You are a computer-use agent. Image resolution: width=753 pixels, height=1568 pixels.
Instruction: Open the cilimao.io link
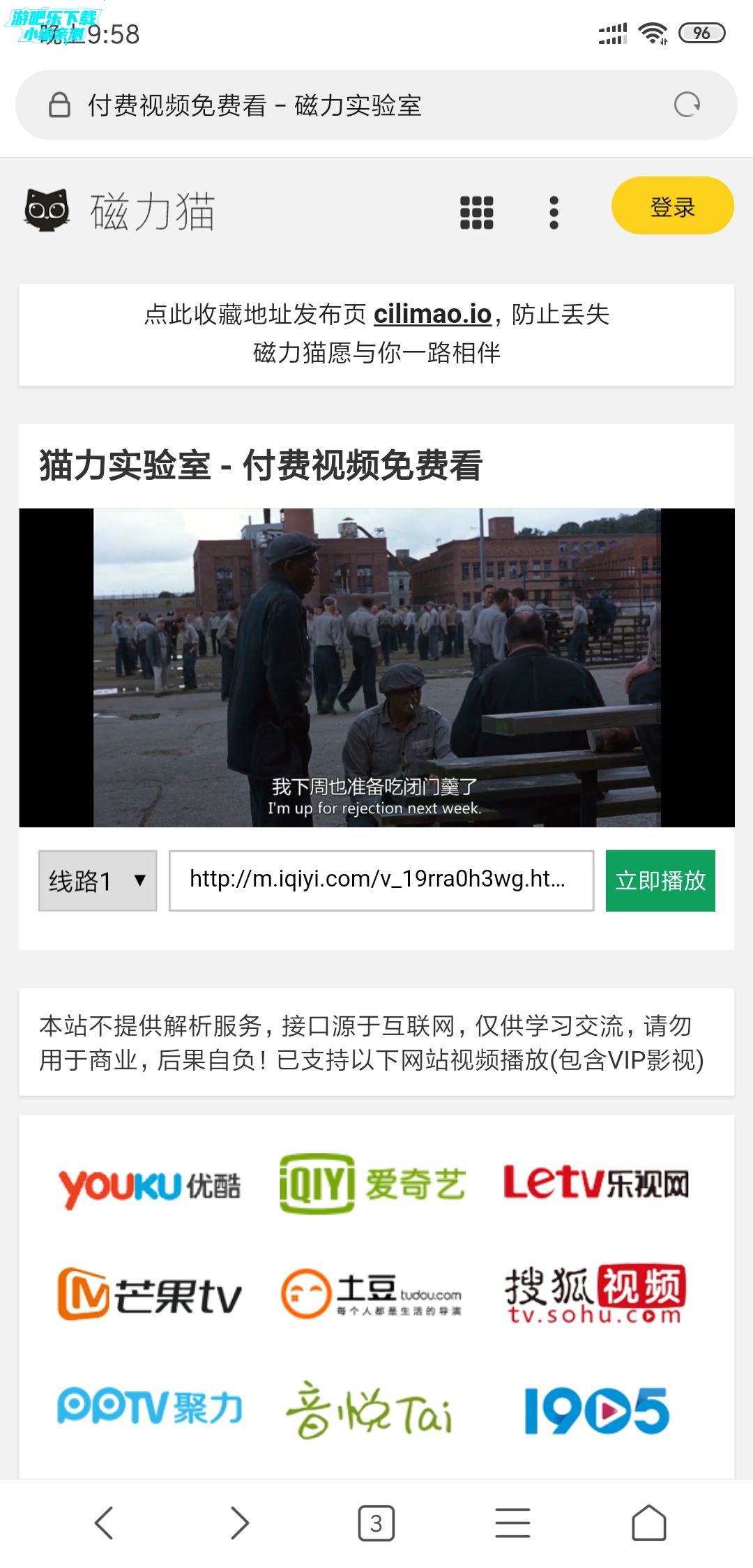(432, 315)
